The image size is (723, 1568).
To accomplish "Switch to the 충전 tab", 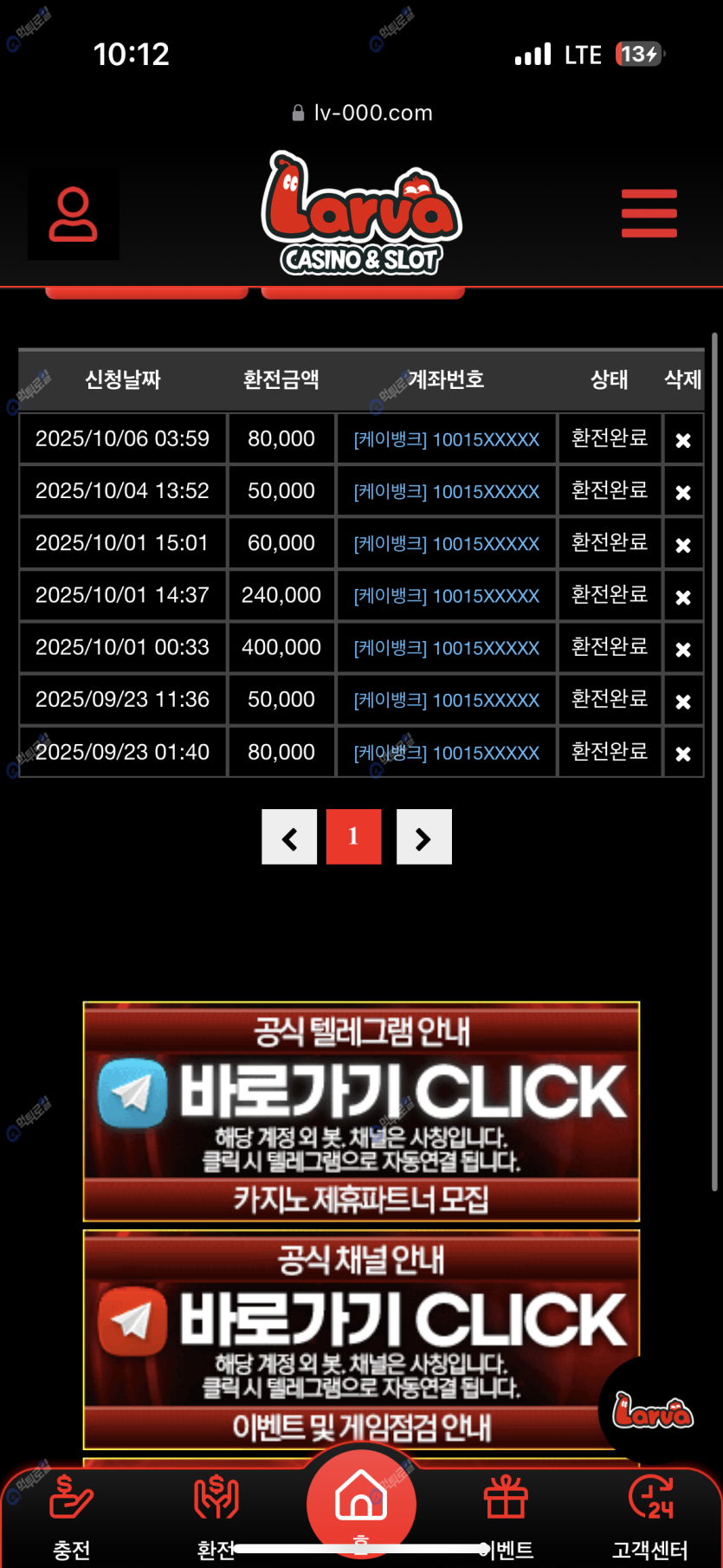I will (72, 1516).
